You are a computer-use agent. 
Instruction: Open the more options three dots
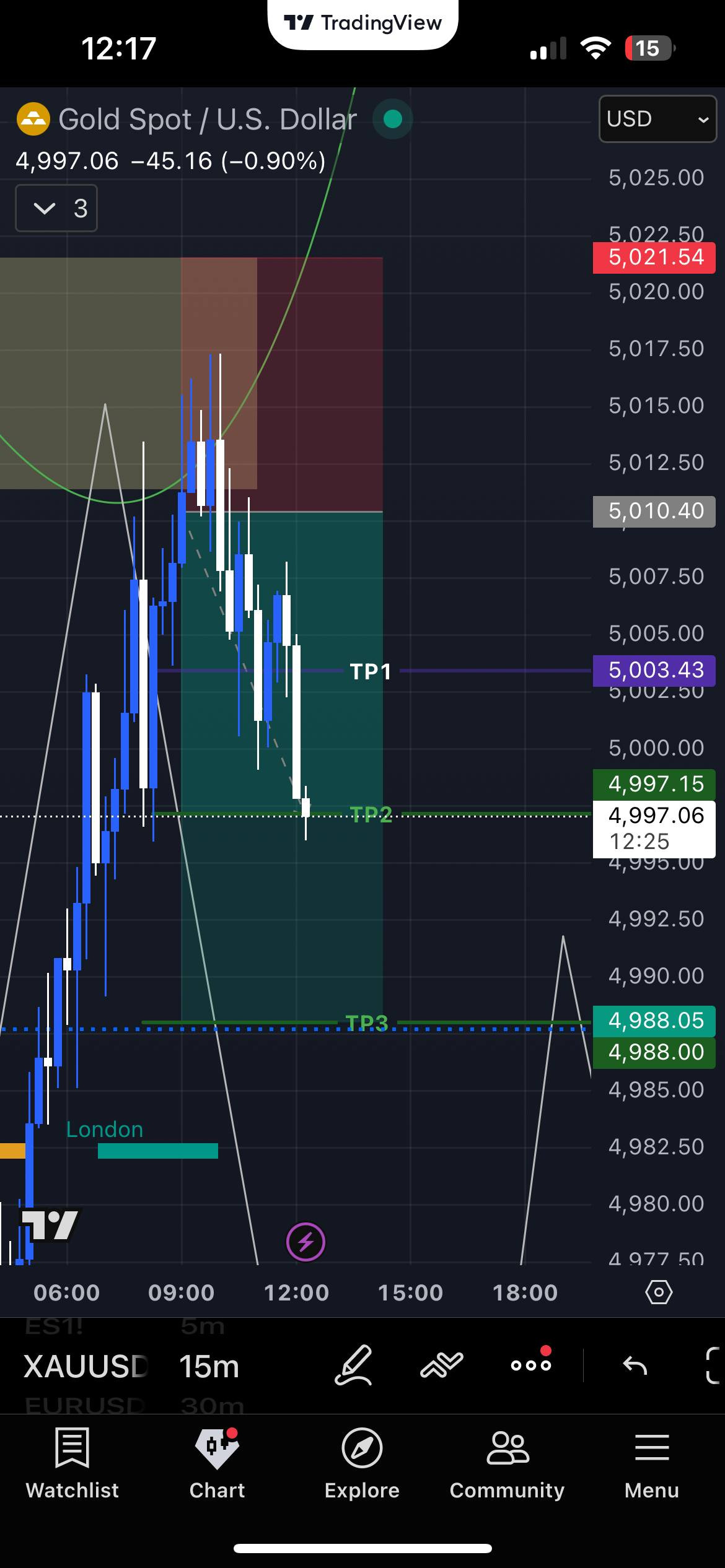point(530,1365)
